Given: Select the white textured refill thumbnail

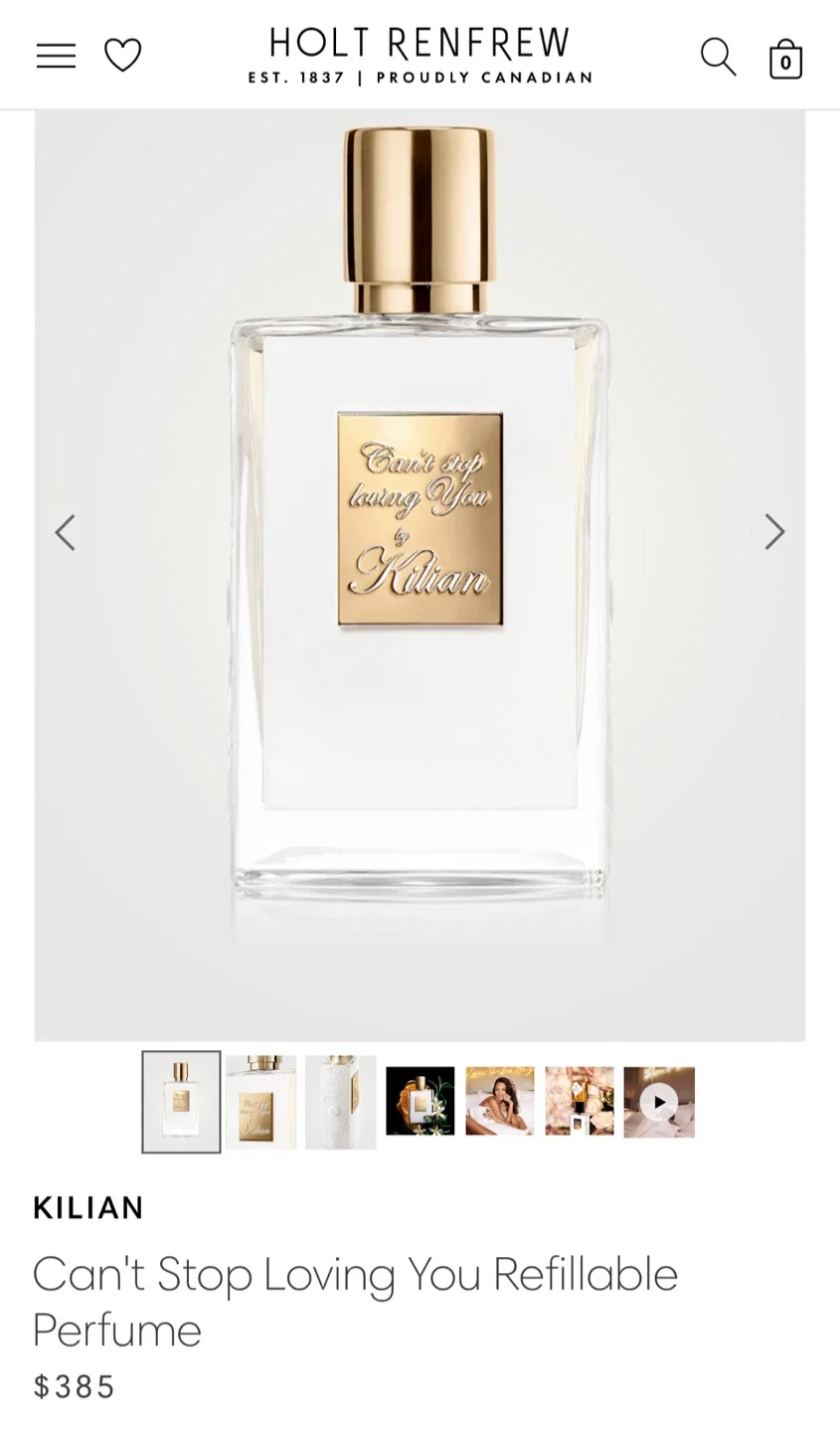Looking at the screenshot, I should [x=340, y=1101].
